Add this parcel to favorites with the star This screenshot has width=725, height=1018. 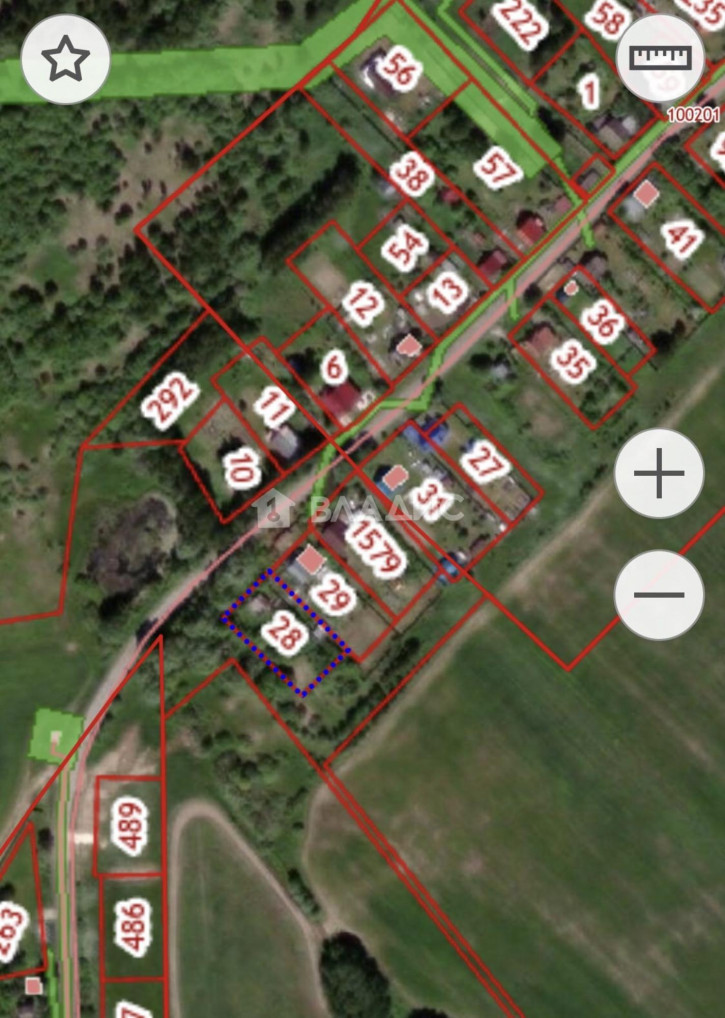point(65,60)
